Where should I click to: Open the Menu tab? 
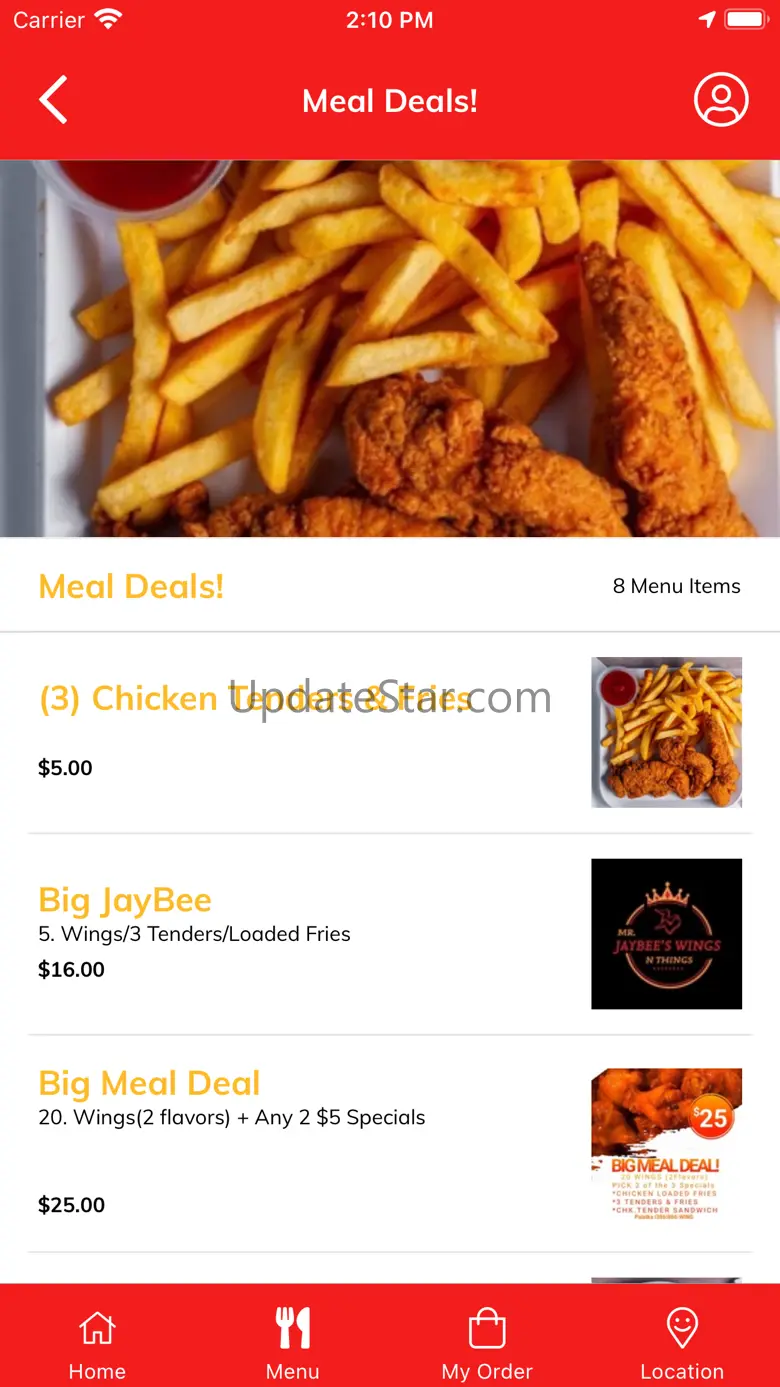click(x=292, y=1344)
